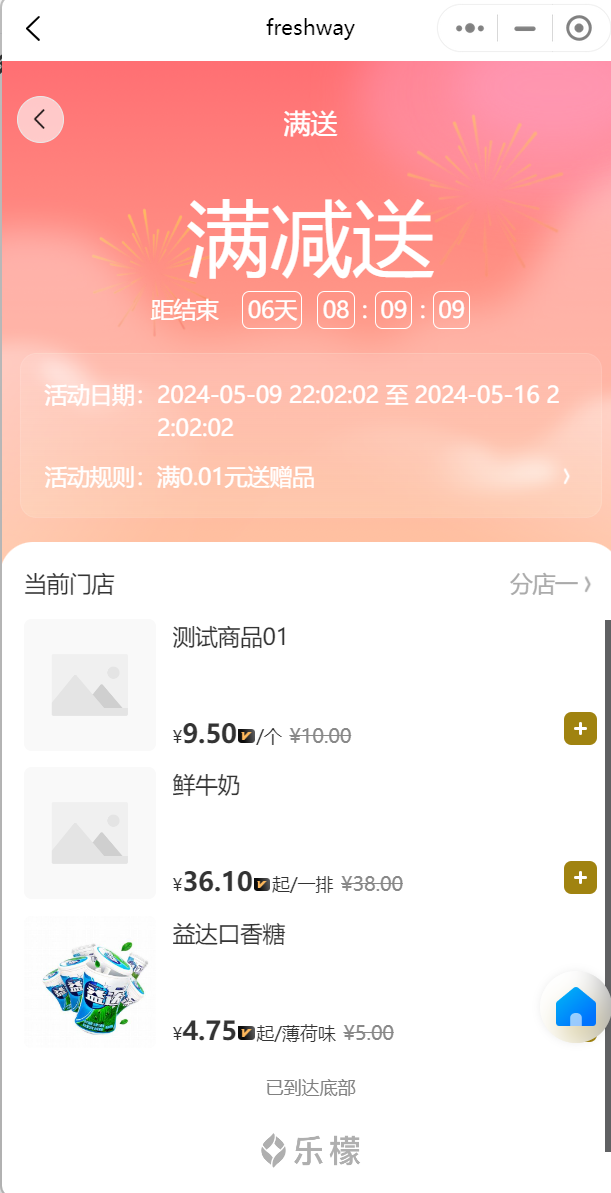Change the store from 分店一
The height and width of the screenshot is (1193, 611).
tap(551, 584)
